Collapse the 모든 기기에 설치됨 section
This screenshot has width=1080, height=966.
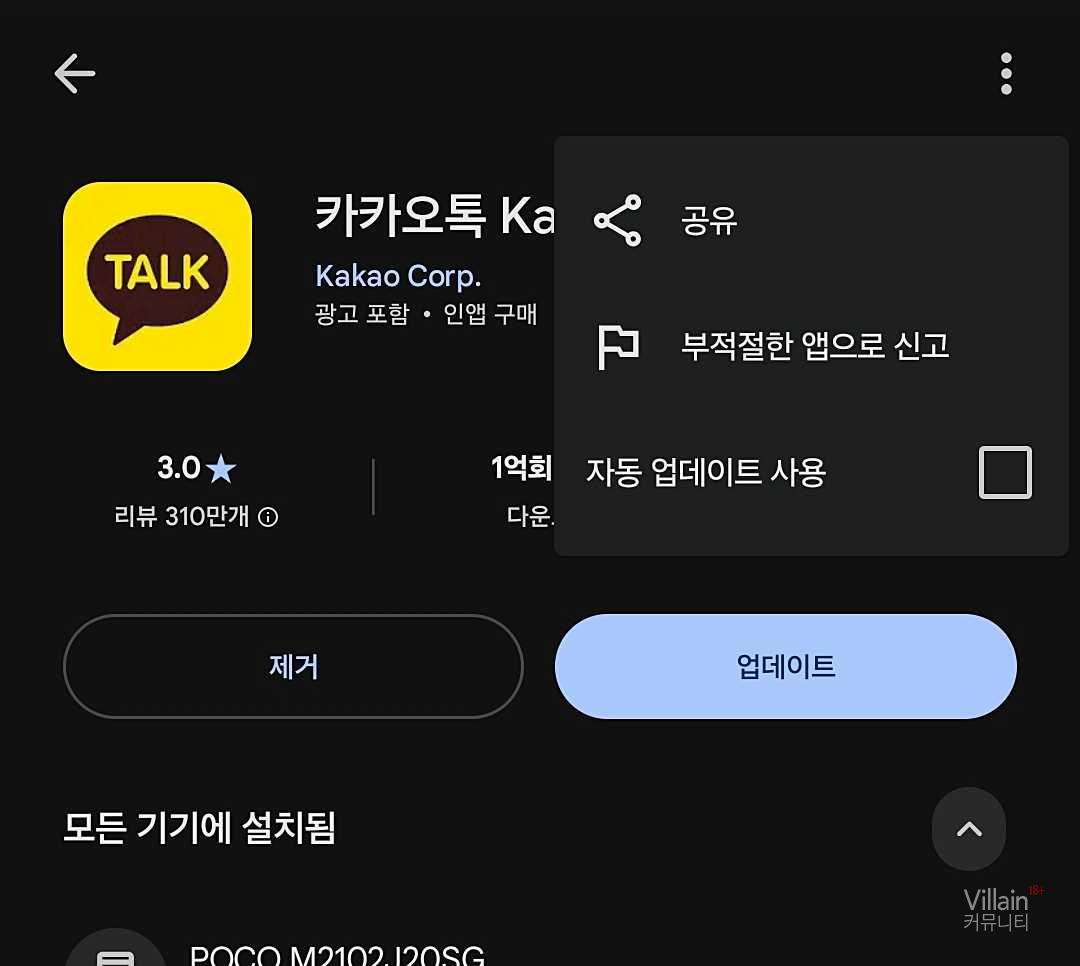click(968, 829)
